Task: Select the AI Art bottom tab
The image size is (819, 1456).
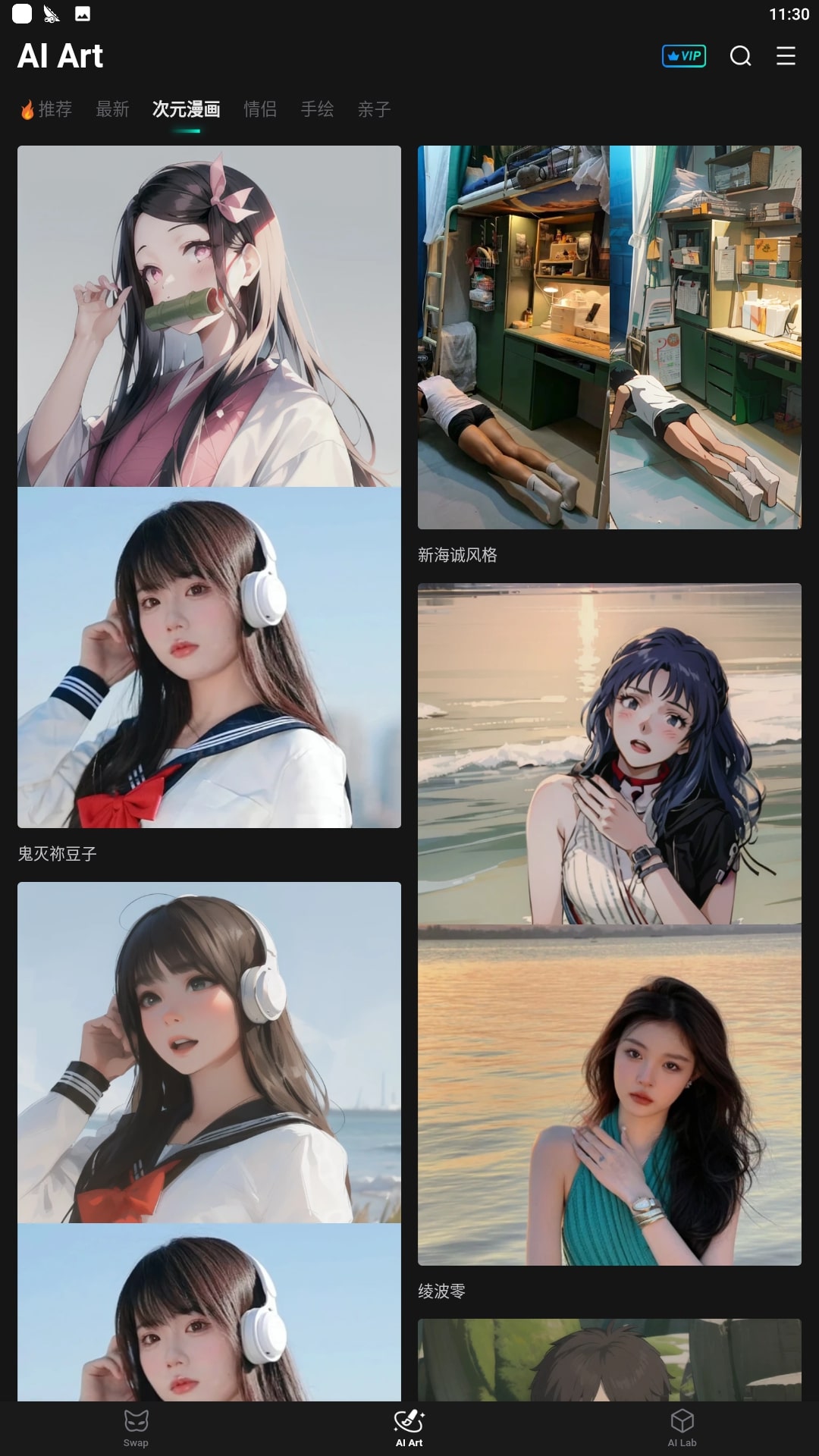Action: pos(409,1427)
